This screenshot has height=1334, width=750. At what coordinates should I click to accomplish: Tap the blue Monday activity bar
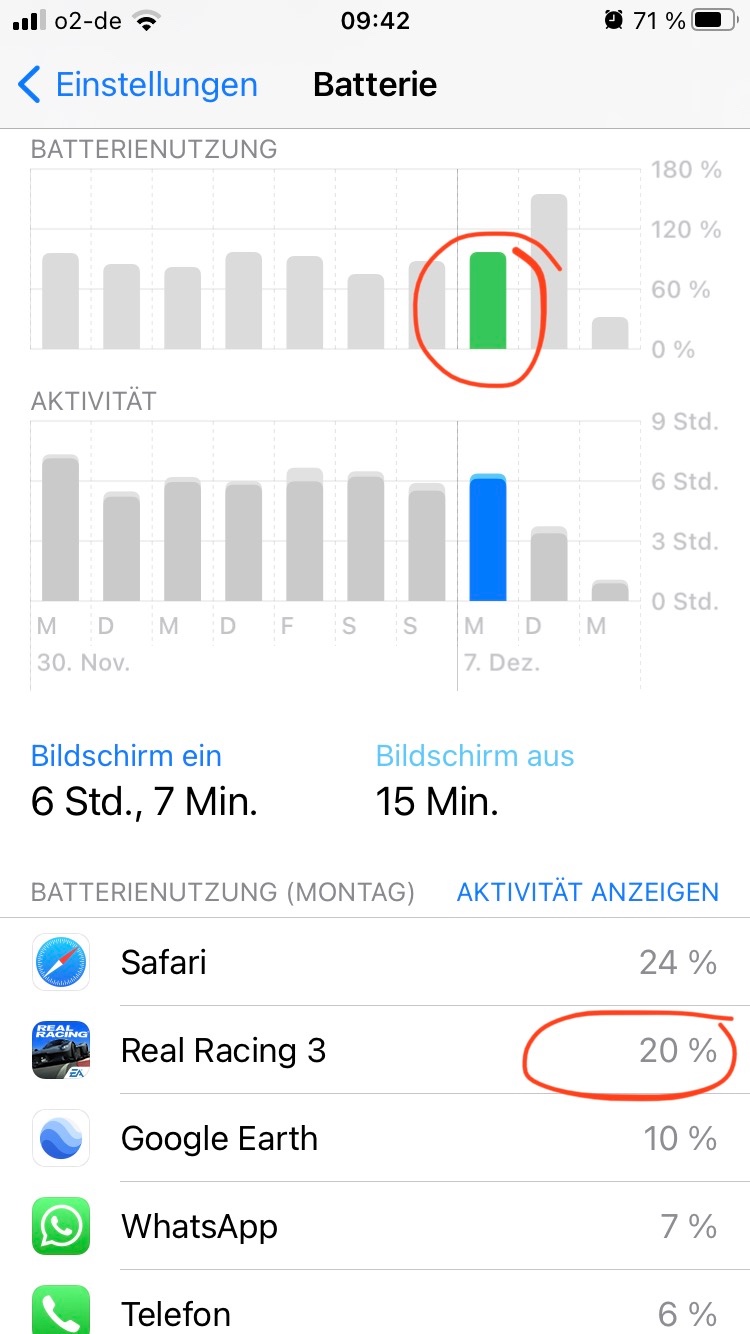488,539
